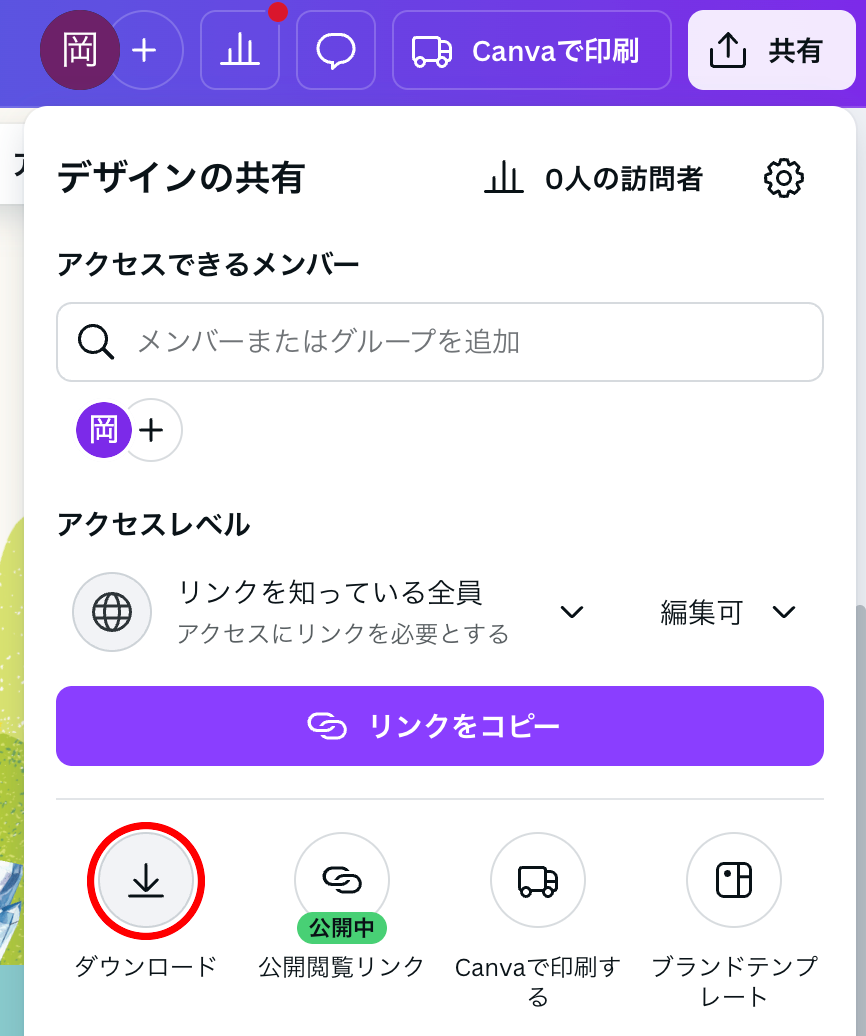
Task: Open share settings gear icon
Action: coord(783,178)
